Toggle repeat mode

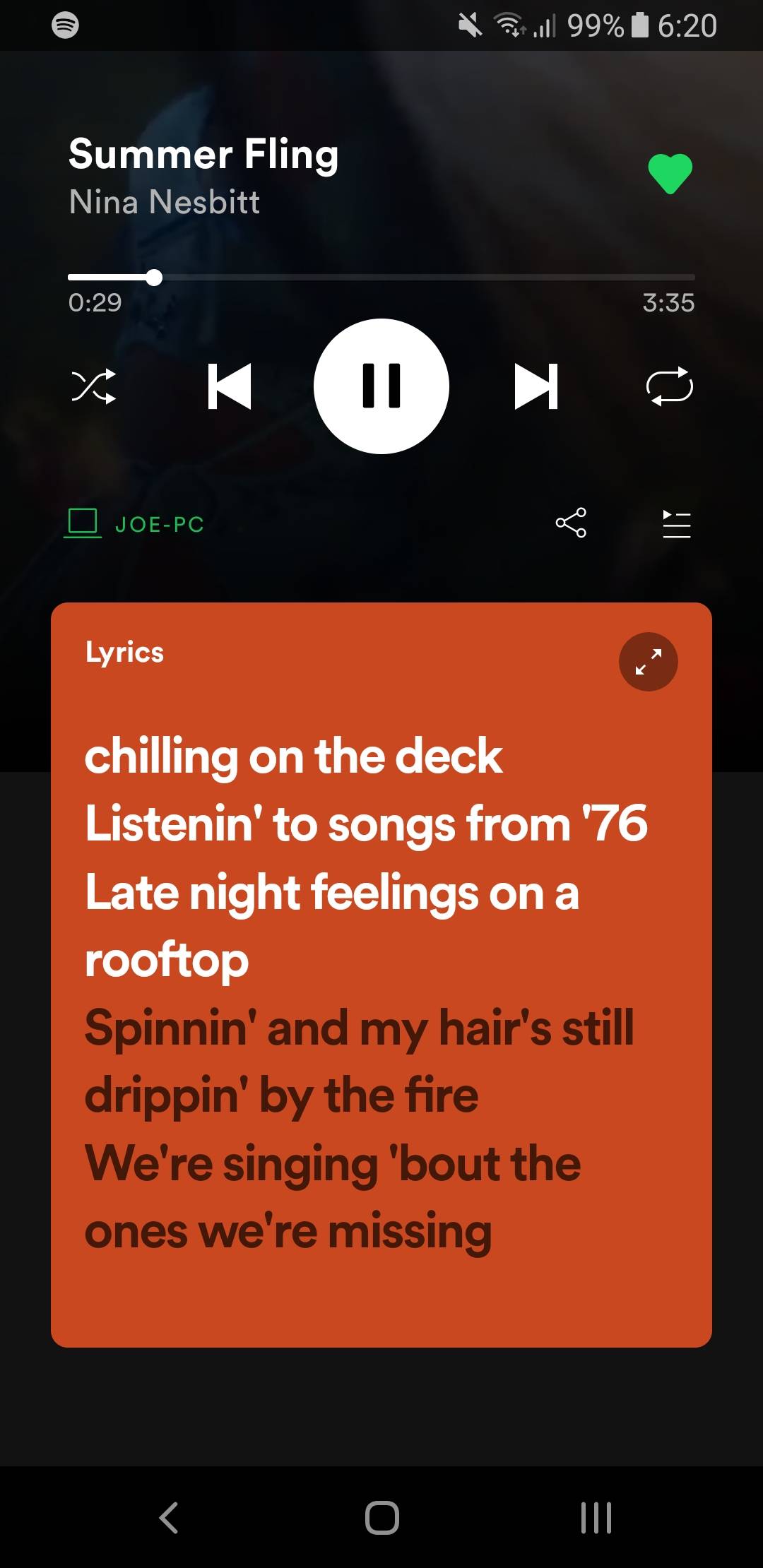point(669,386)
